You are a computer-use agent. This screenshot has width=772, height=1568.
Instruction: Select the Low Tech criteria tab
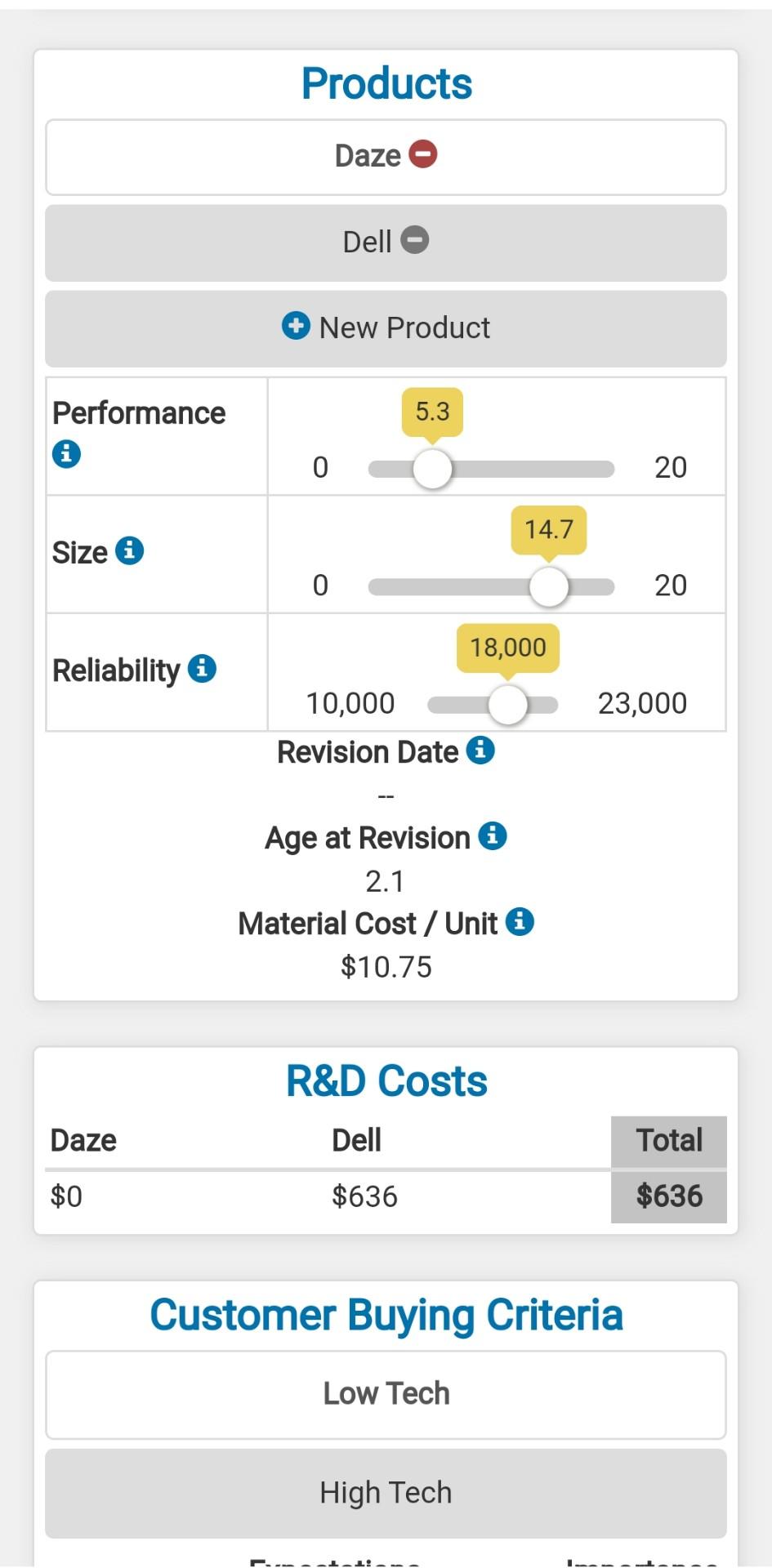click(x=386, y=1394)
